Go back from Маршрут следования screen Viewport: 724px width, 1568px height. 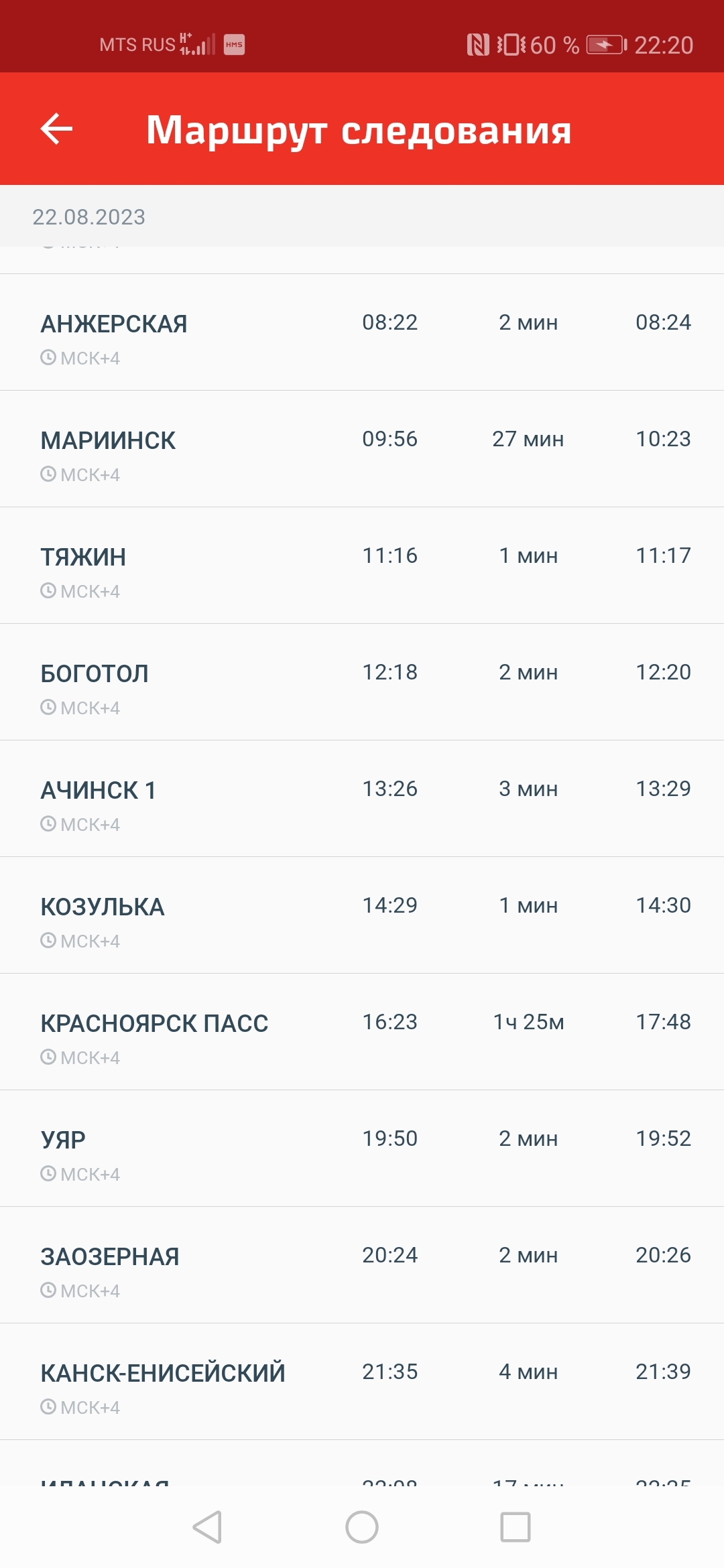click(56, 129)
